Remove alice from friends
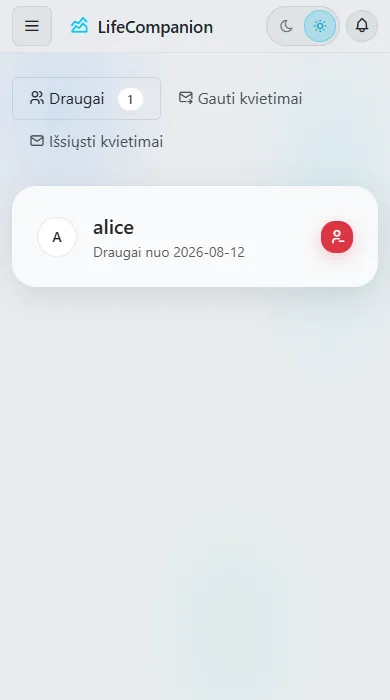The image size is (390, 700). pos(337,237)
